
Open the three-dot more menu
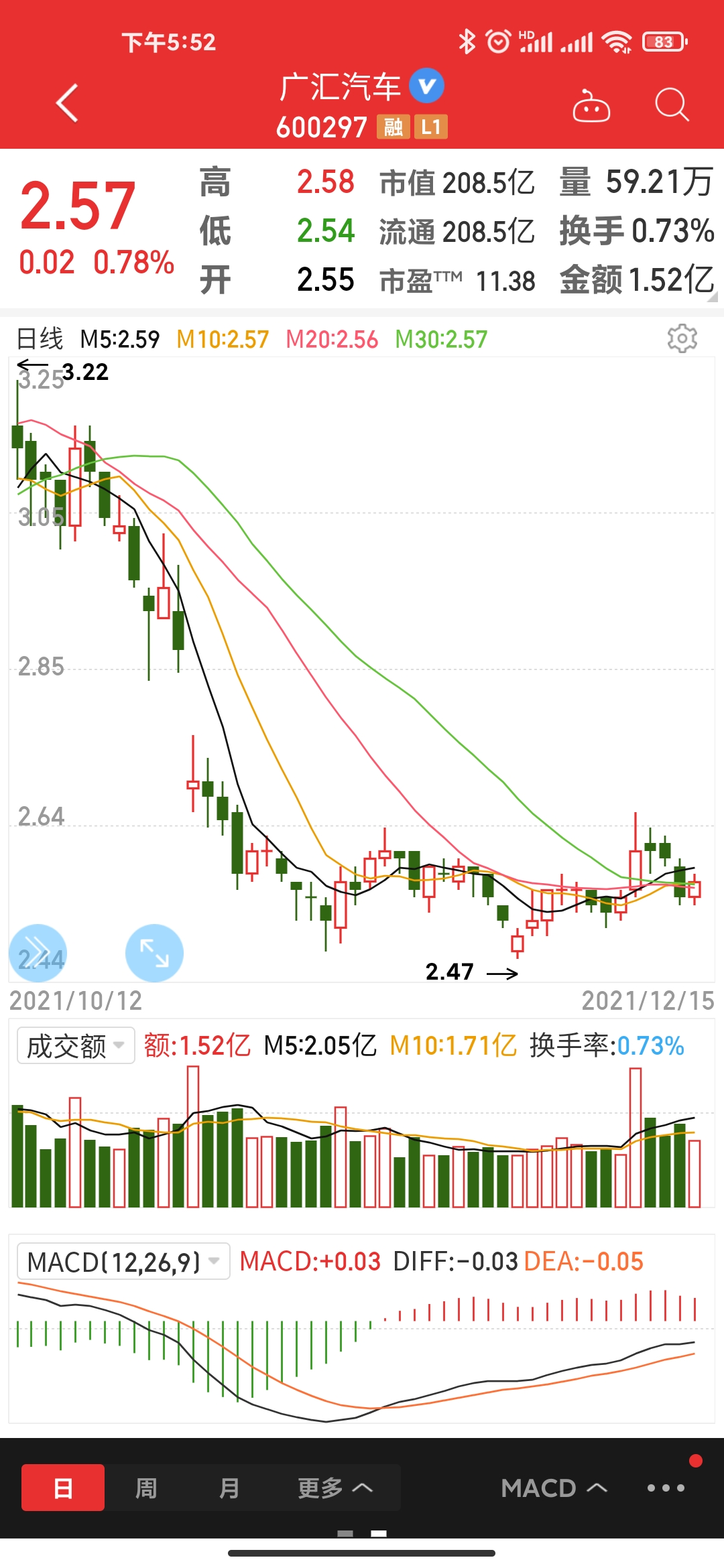(666, 1488)
